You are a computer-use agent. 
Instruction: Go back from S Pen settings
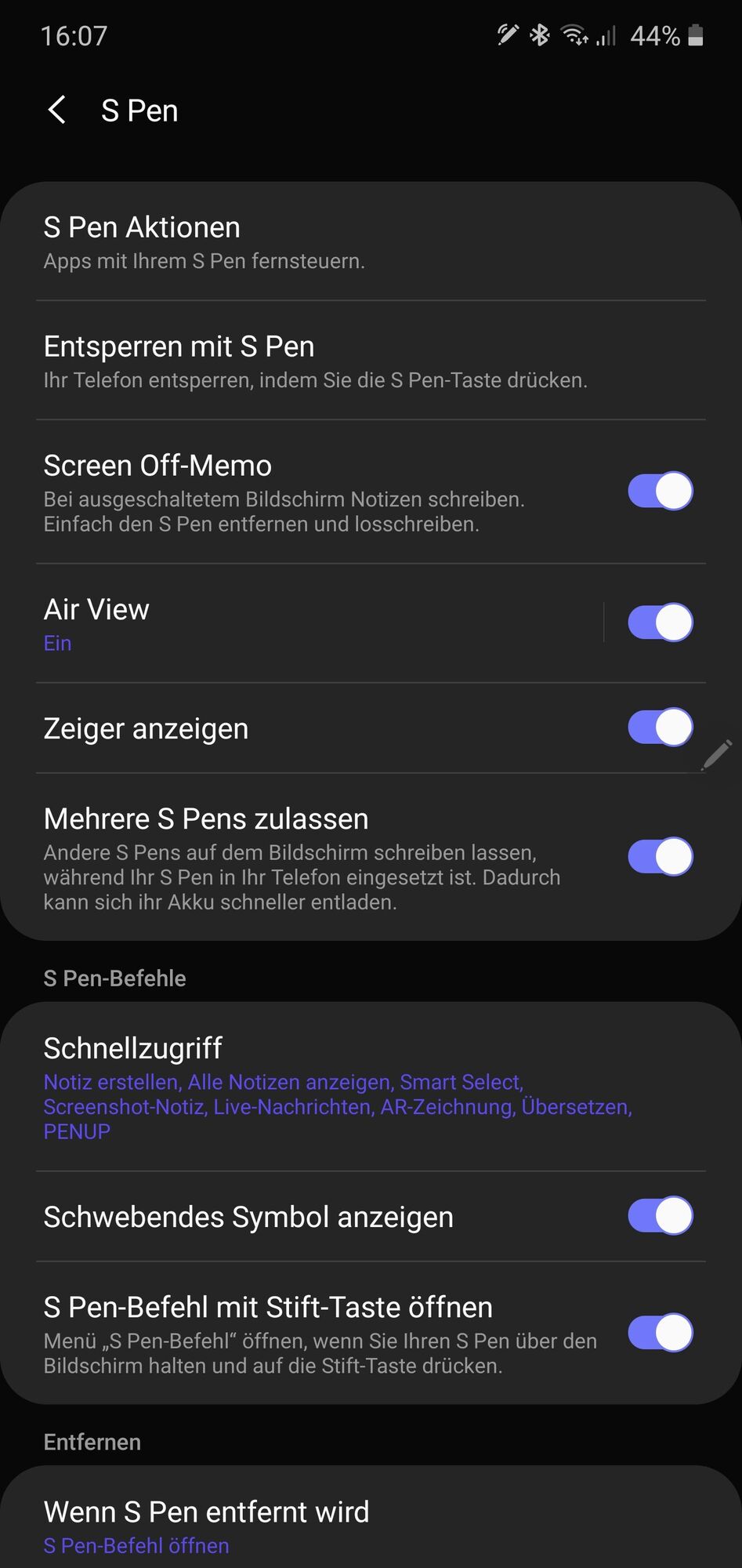(x=57, y=111)
